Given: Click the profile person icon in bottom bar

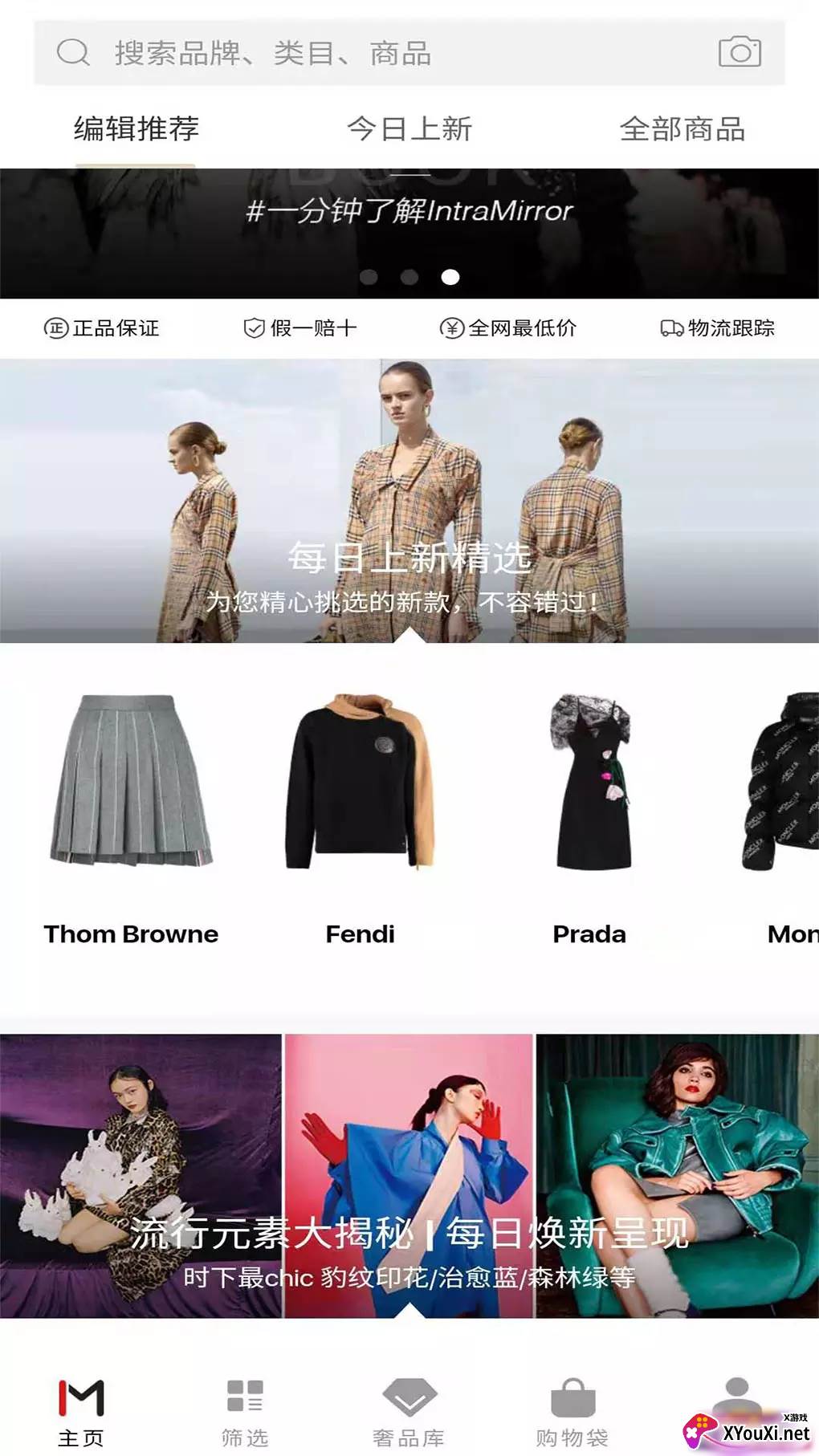Looking at the screenshot, I should pyautogui.click(x=736, y=1391).
